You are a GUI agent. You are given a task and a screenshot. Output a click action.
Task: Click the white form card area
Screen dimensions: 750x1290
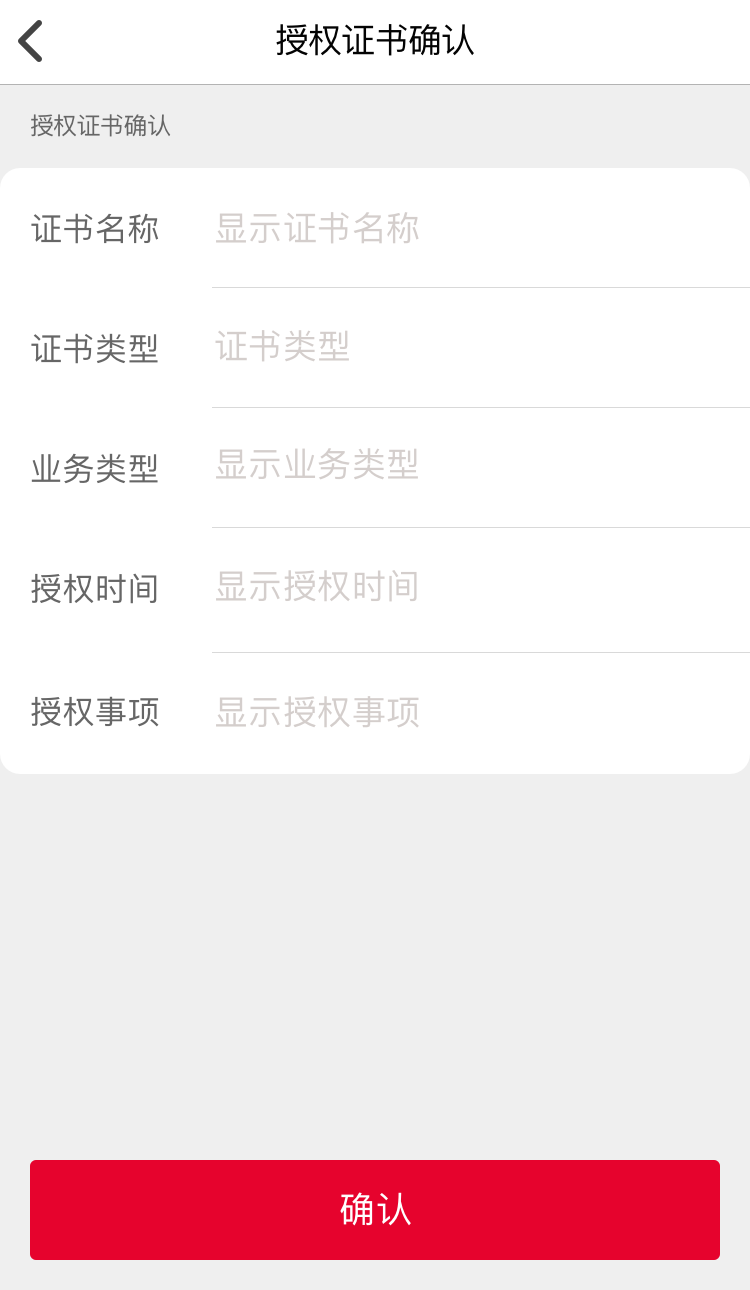375,470
